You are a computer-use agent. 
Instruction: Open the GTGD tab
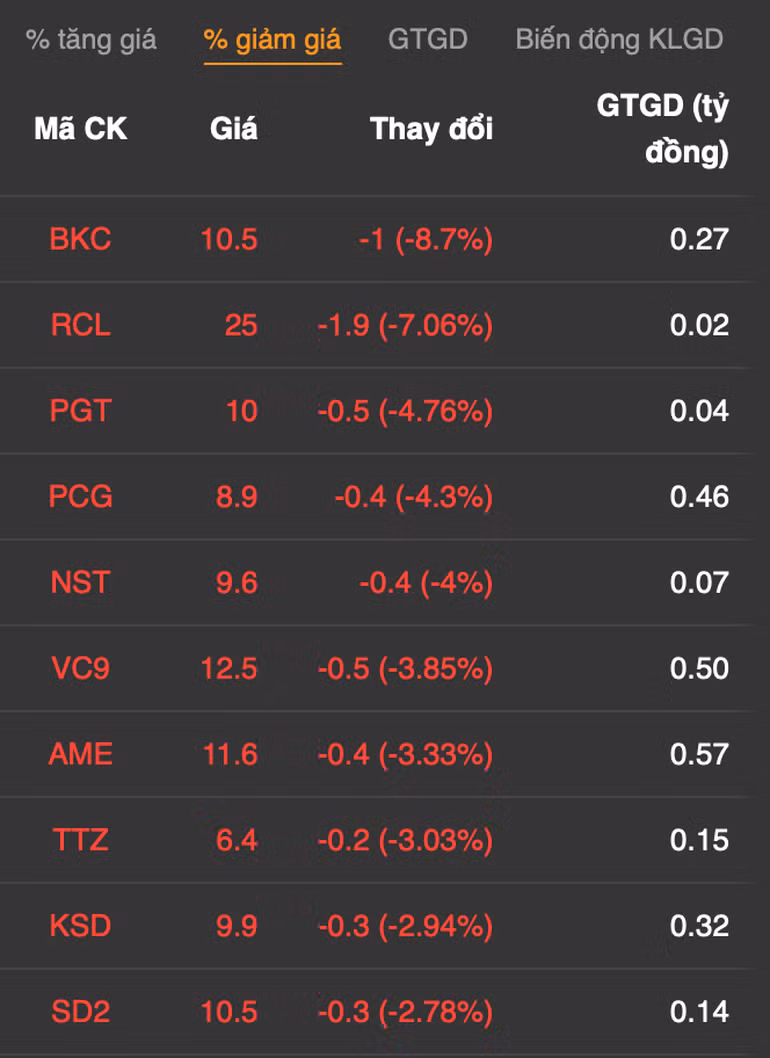point(427,40)
